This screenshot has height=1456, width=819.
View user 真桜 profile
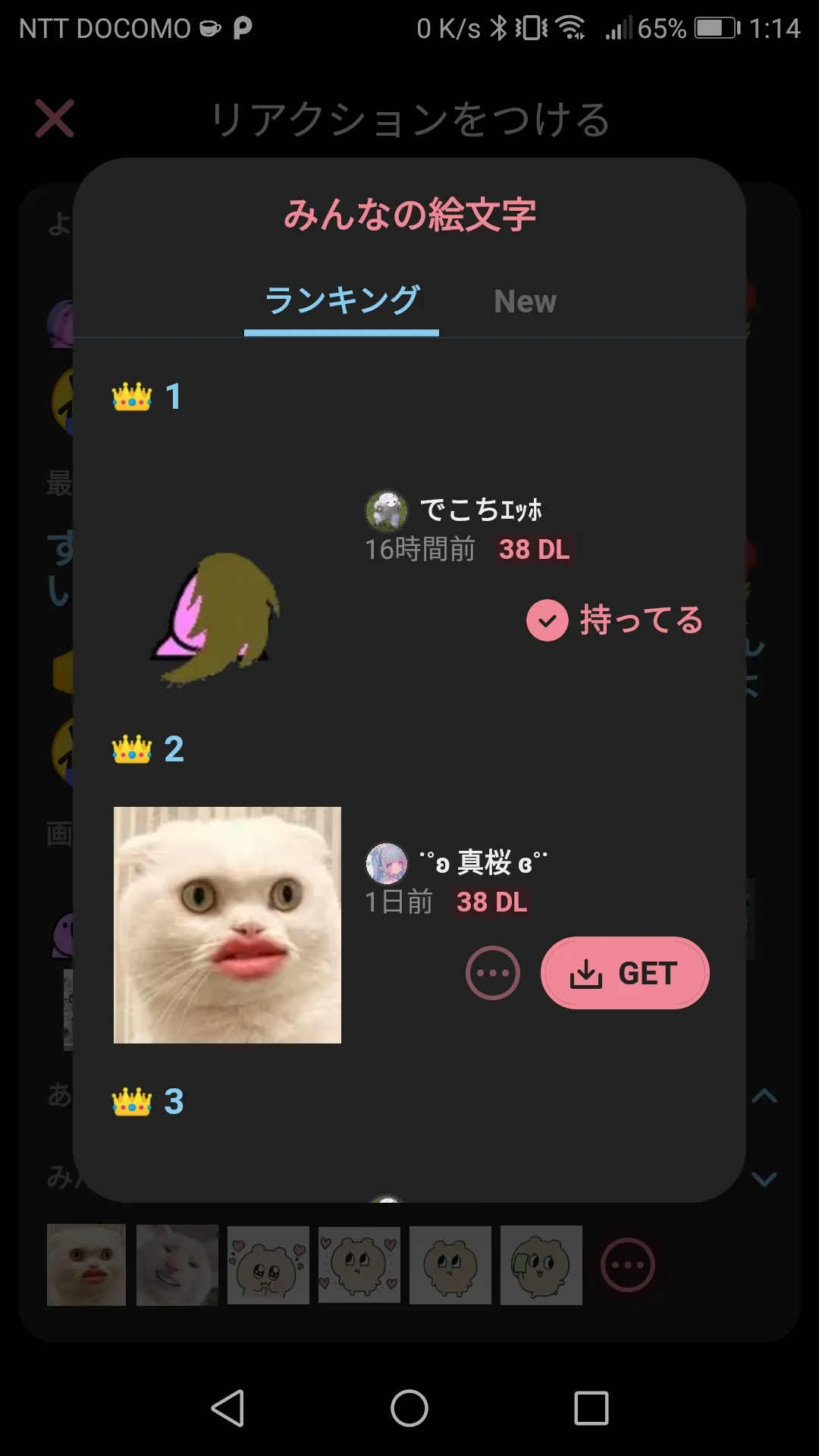coord(457,863)
